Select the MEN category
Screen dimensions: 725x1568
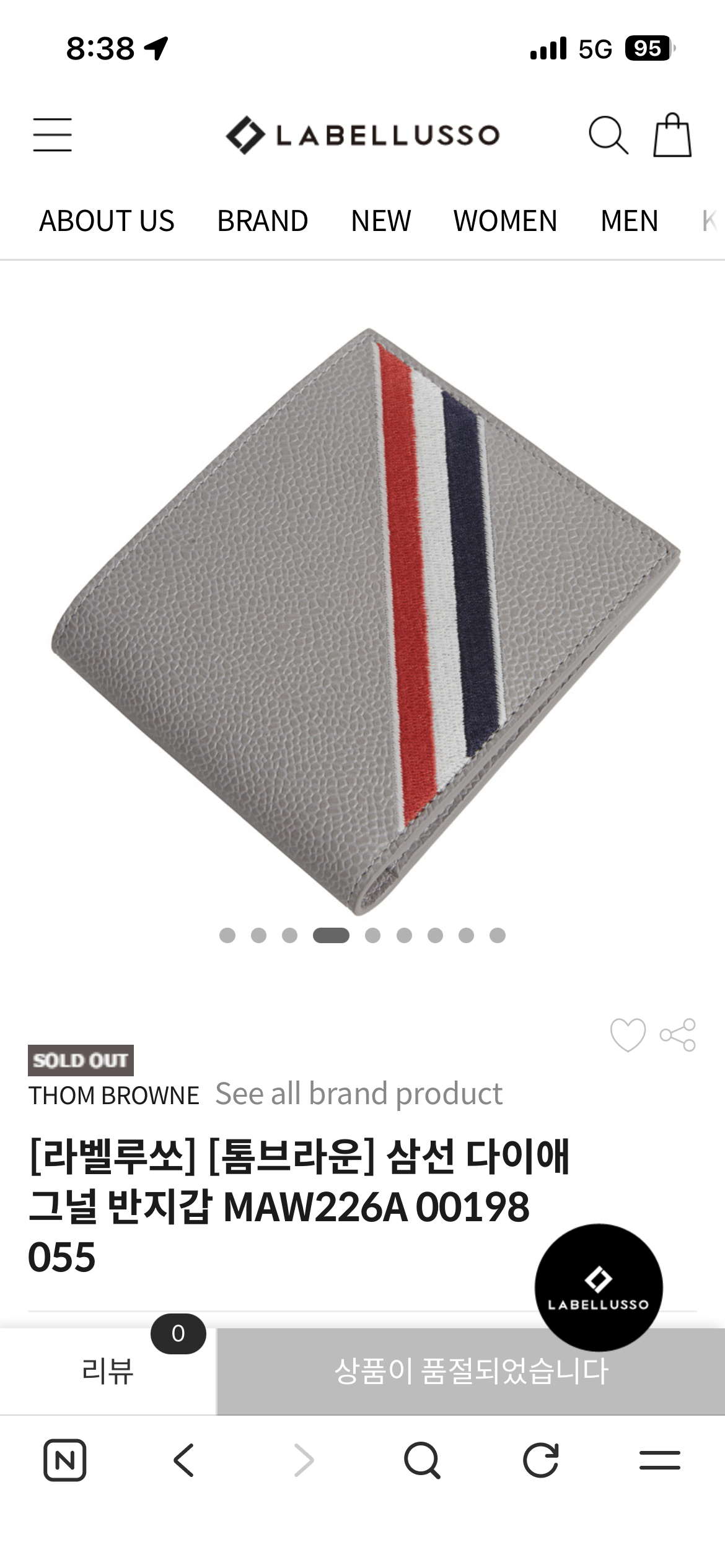tap(629, 221)
